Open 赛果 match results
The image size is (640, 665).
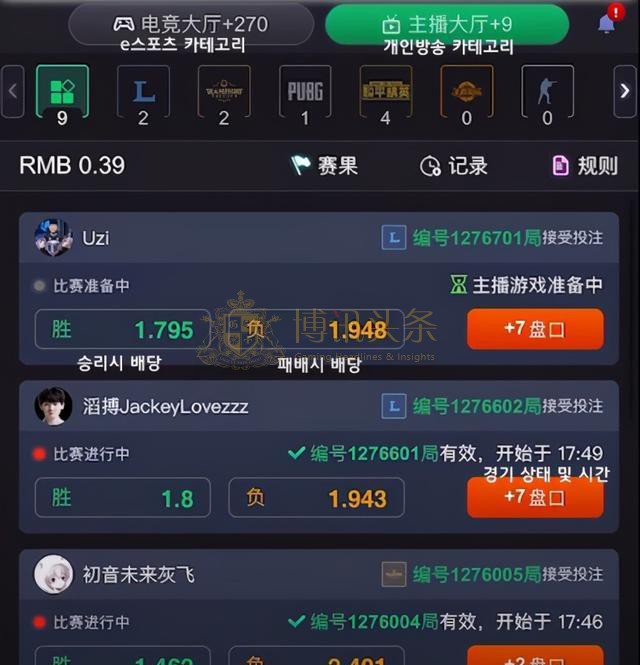(324, 165)
